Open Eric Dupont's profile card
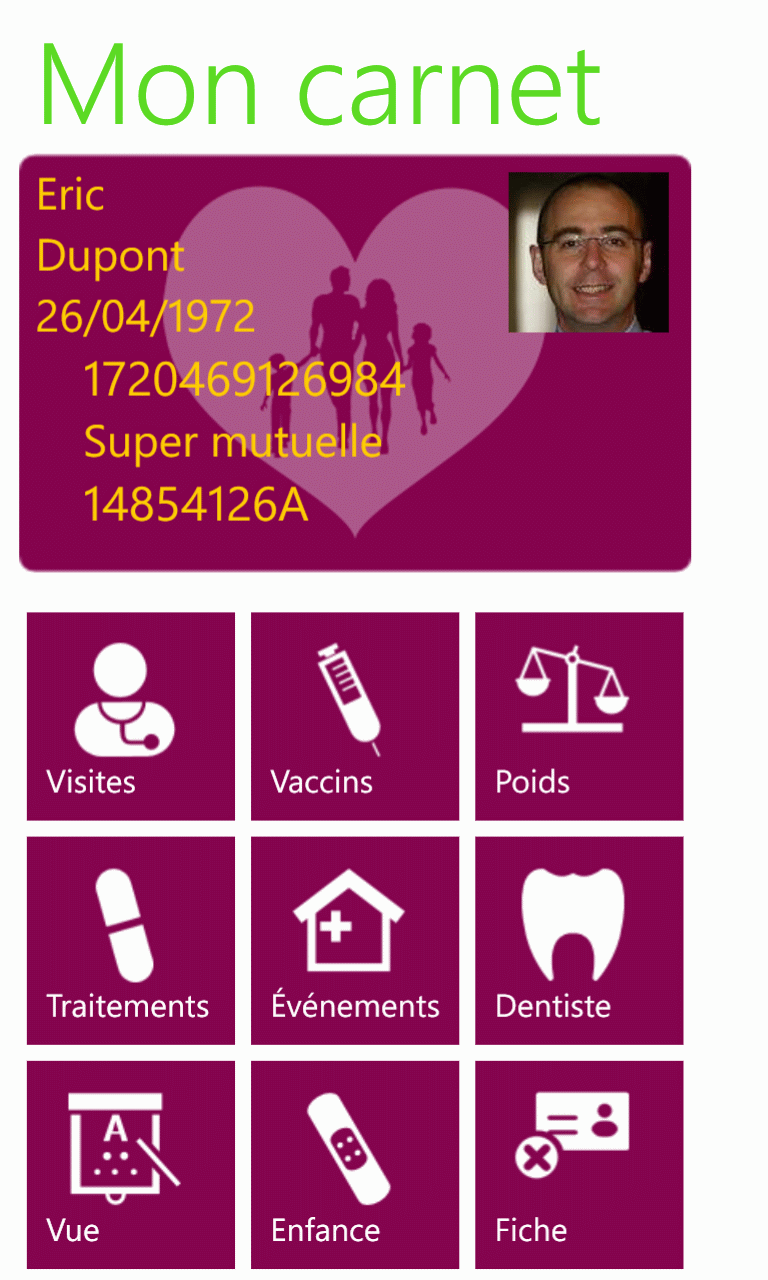The image size is (768, 1280). pos(355,363)
